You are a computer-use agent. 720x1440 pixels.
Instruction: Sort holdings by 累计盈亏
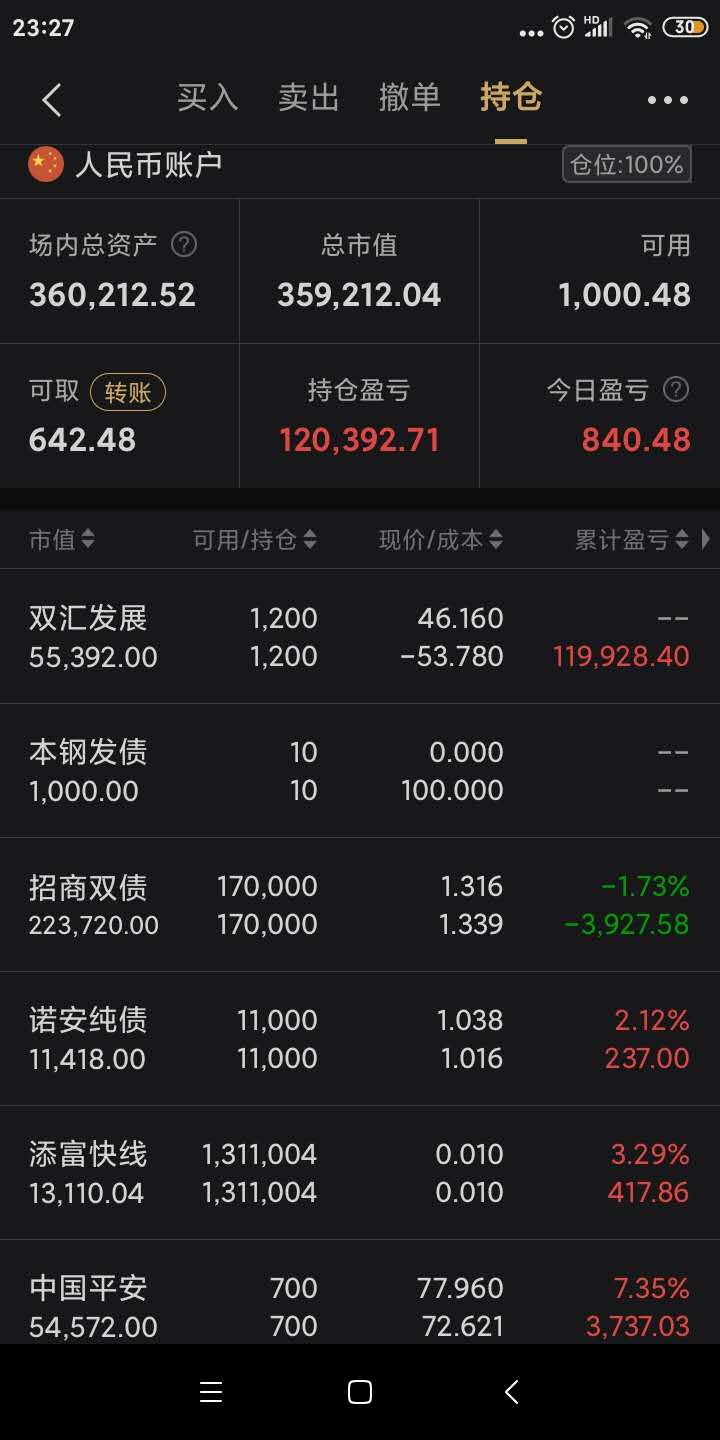pos(632,540)
